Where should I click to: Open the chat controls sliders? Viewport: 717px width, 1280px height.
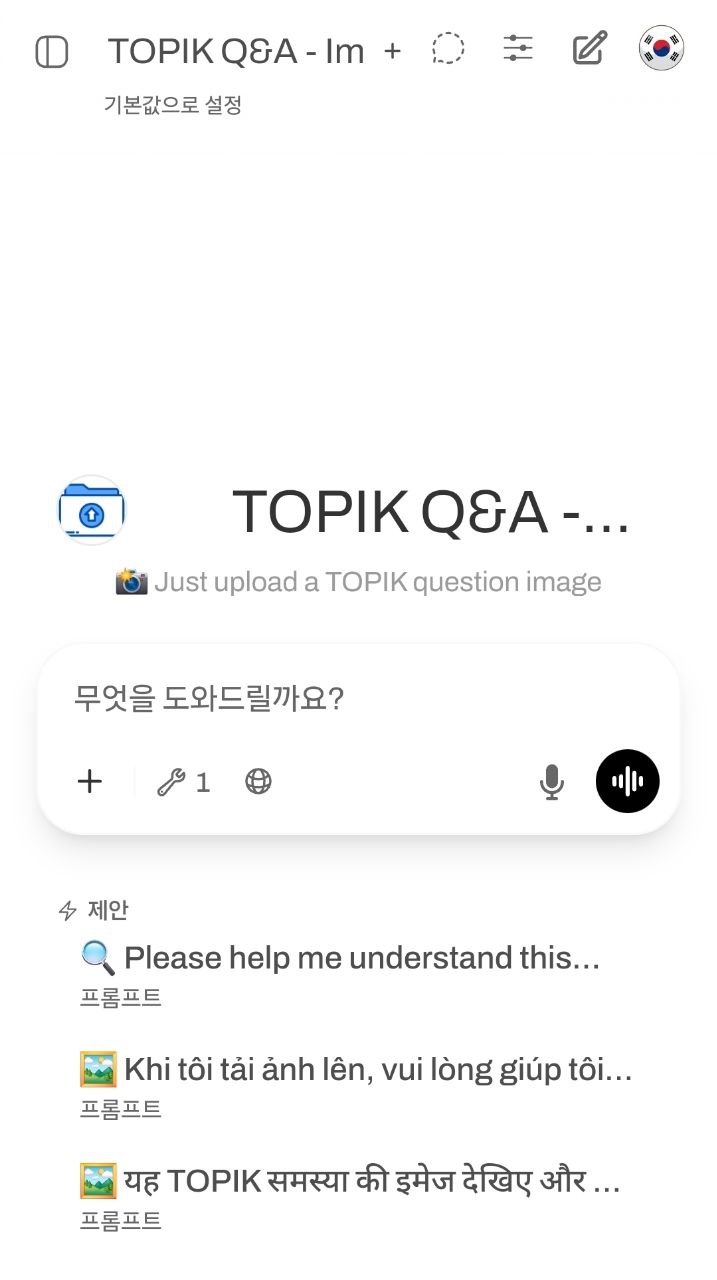(518, 48)
